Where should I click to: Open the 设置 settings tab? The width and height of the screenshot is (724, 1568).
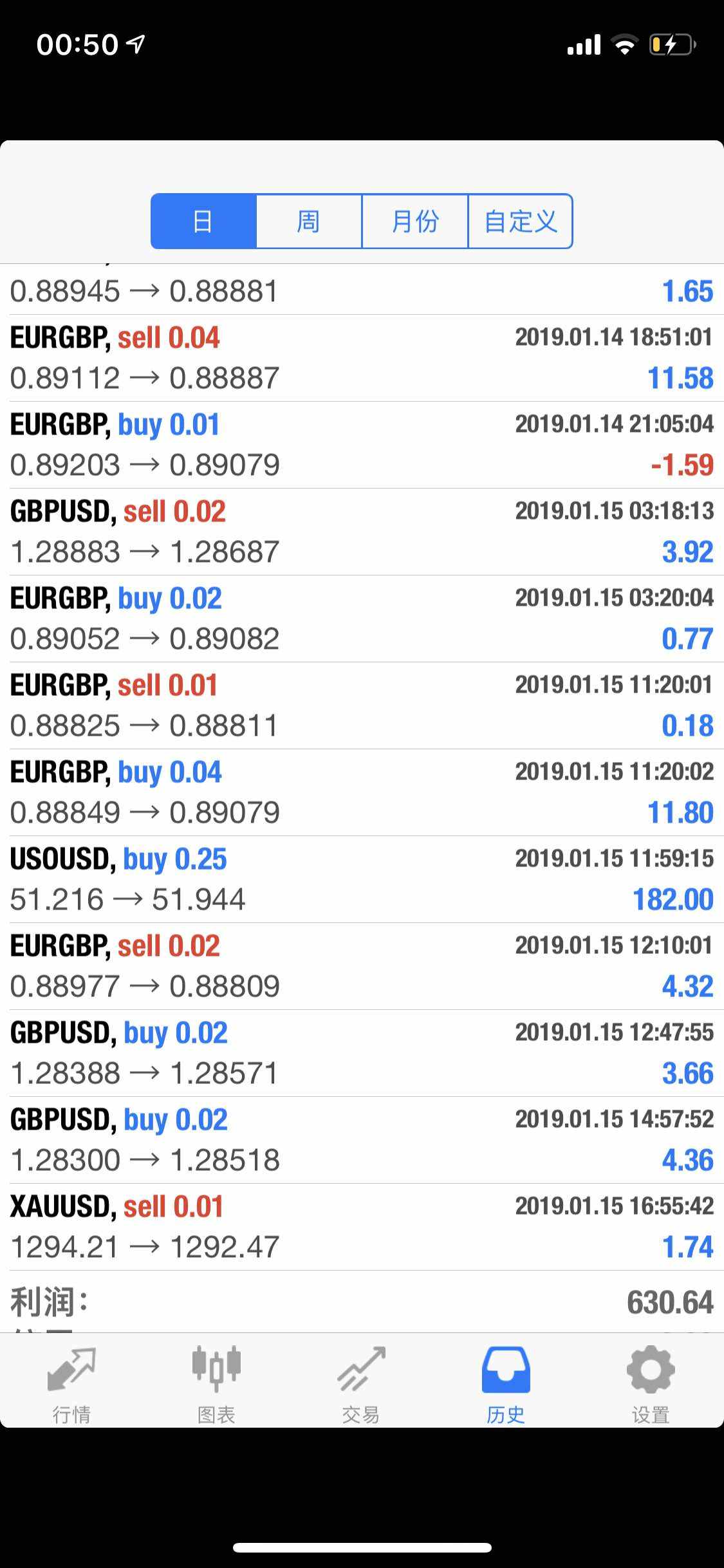tap(651, 1379)
